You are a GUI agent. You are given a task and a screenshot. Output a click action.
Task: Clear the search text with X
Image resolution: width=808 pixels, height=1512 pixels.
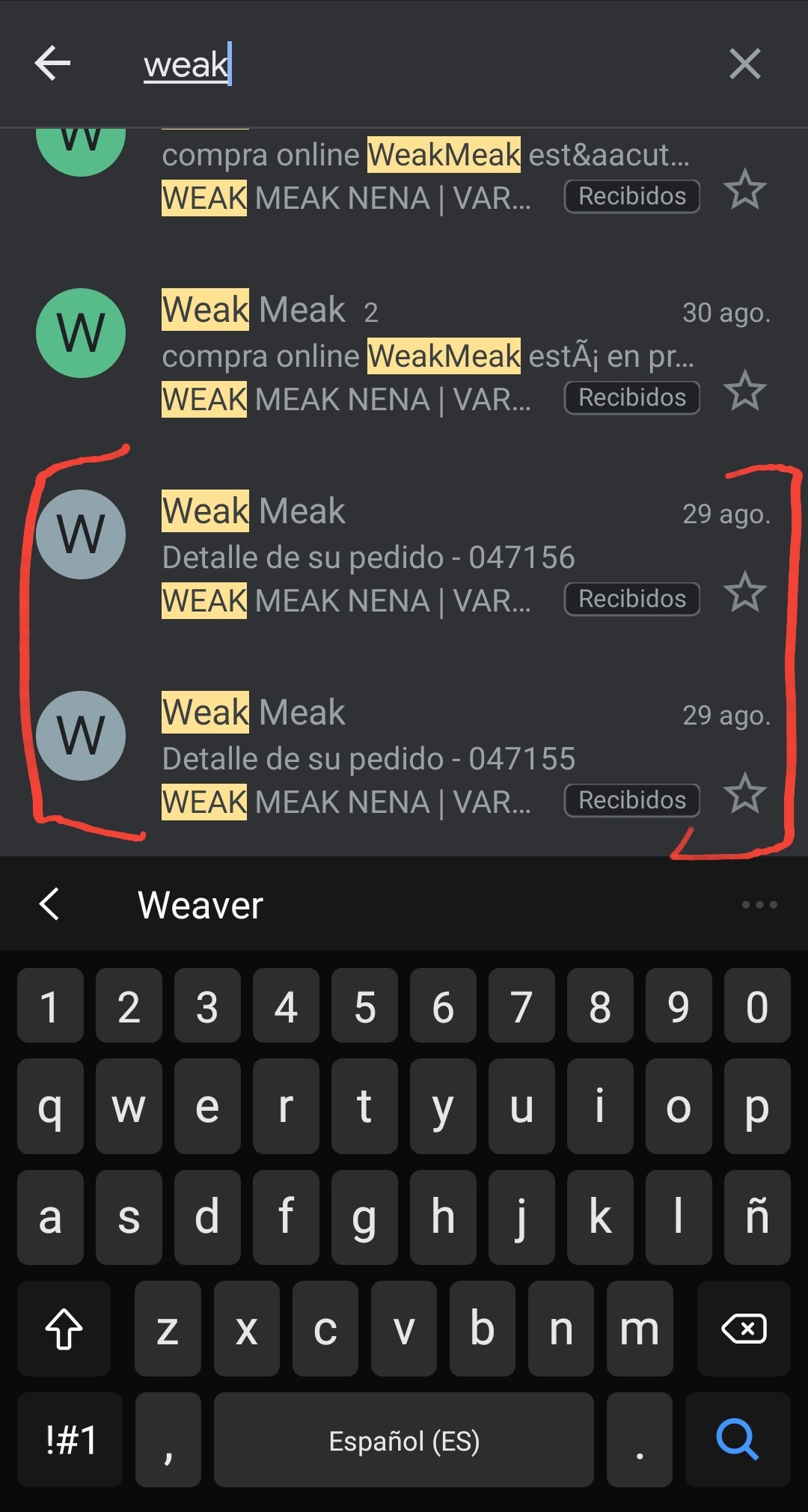pos(744,64)
